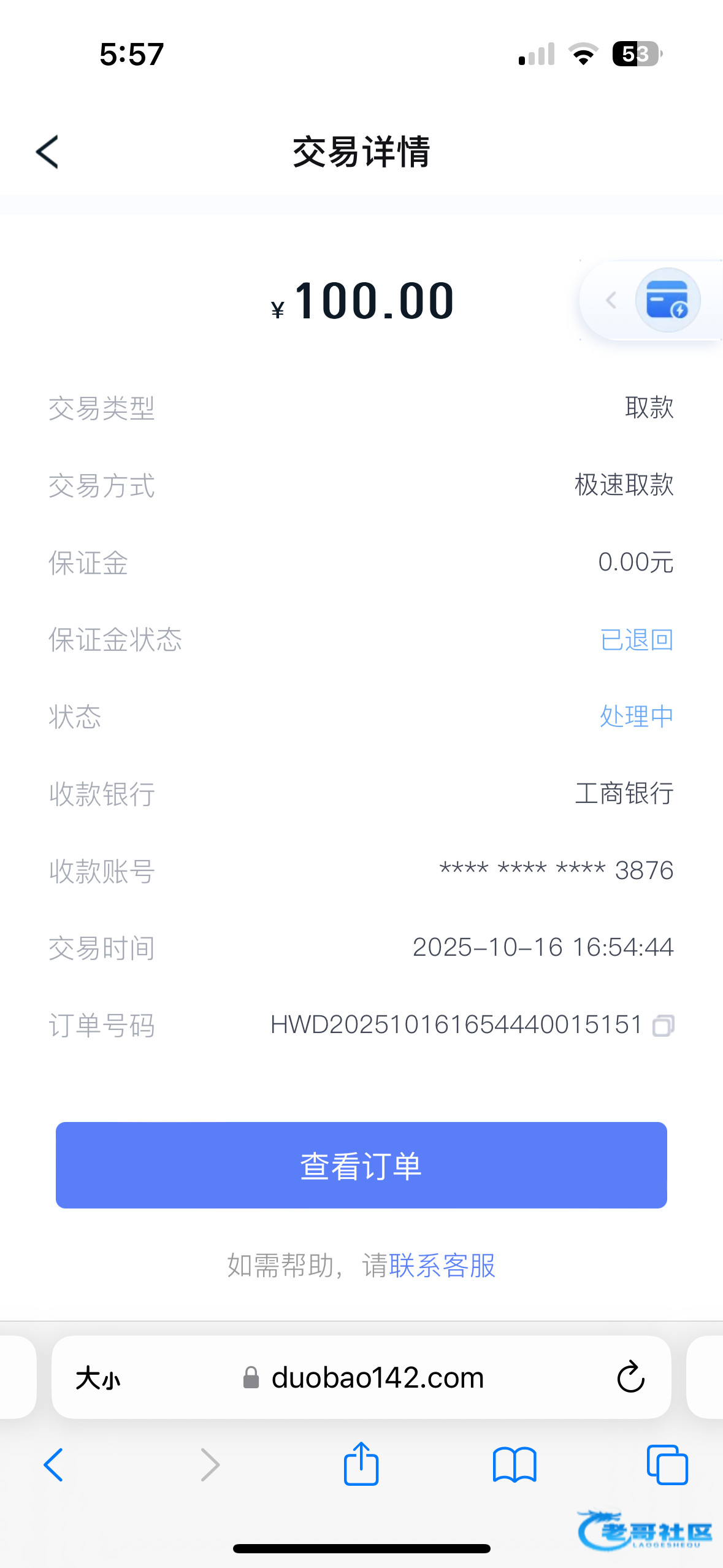Open the 联系客服 support link

(x=442, y=1266)
